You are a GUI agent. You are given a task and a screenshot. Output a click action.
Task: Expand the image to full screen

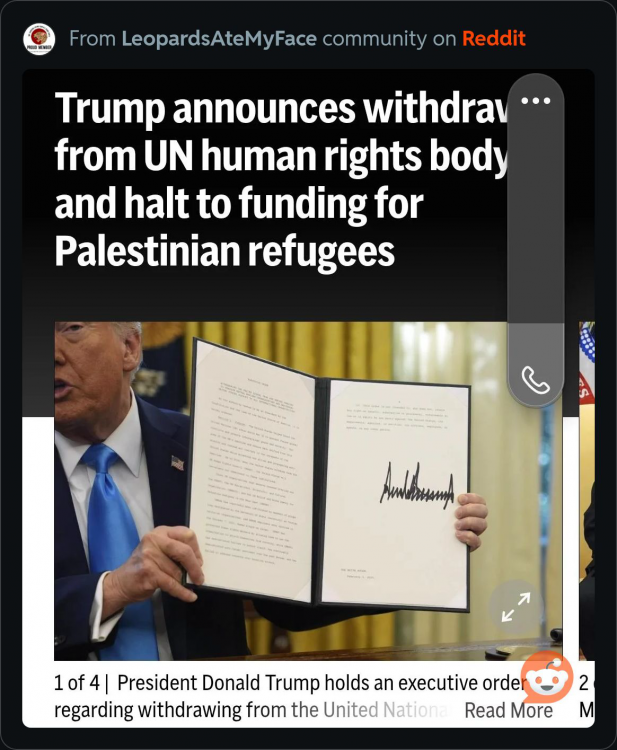tap(516, 608)
